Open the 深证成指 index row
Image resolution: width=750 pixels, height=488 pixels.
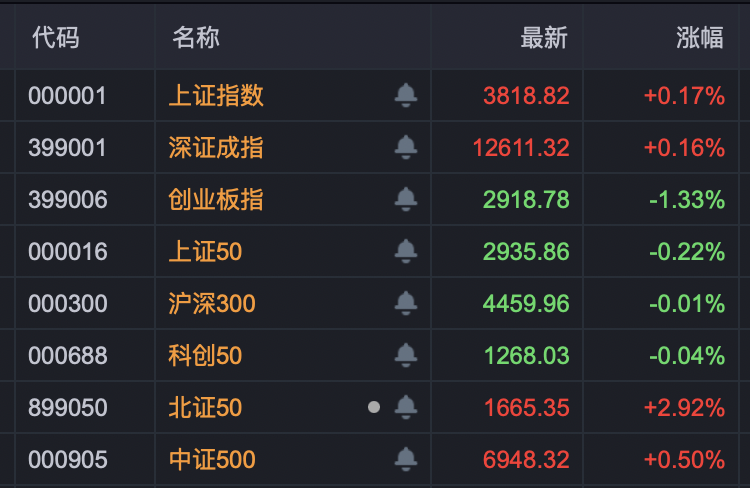coord(216,148)
